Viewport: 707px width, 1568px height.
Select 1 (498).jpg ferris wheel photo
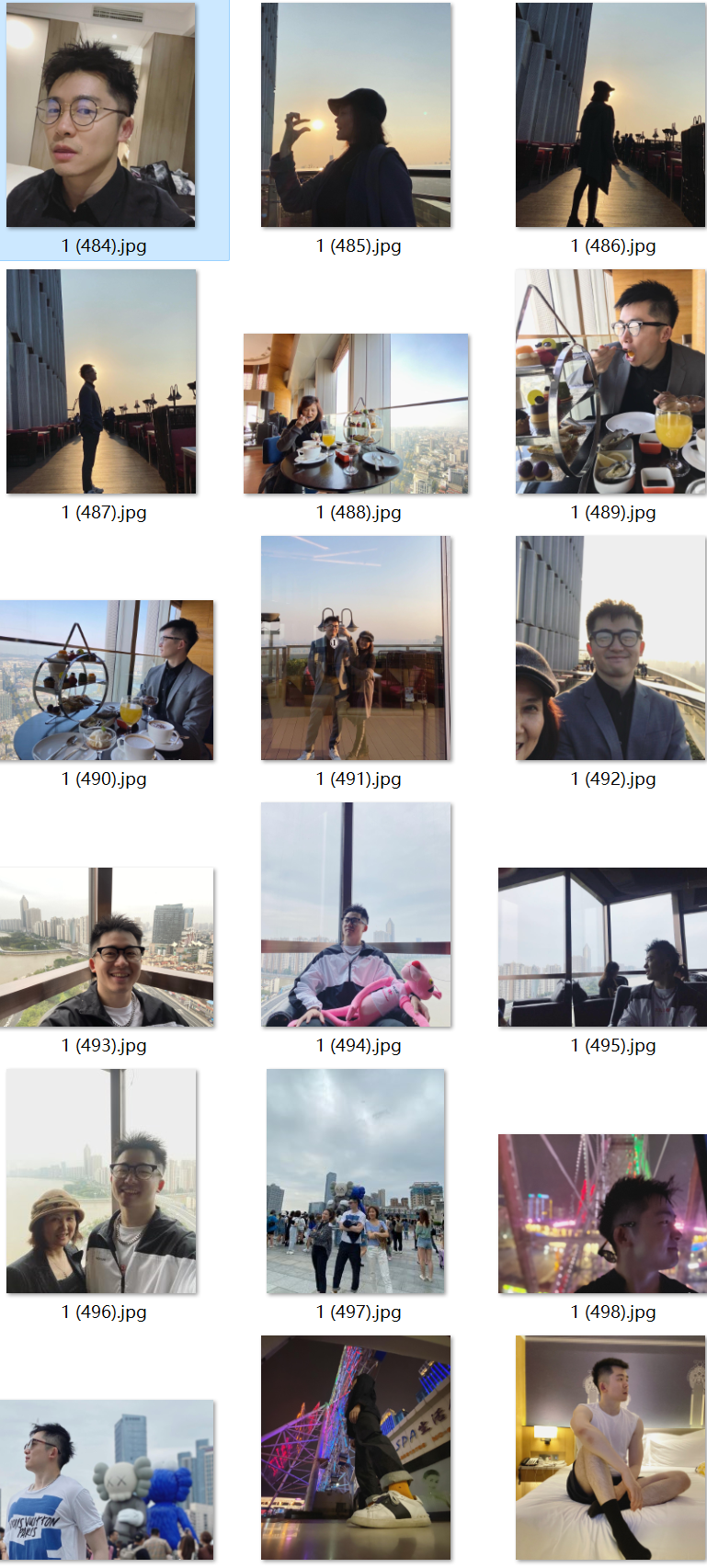(602, 1213)
